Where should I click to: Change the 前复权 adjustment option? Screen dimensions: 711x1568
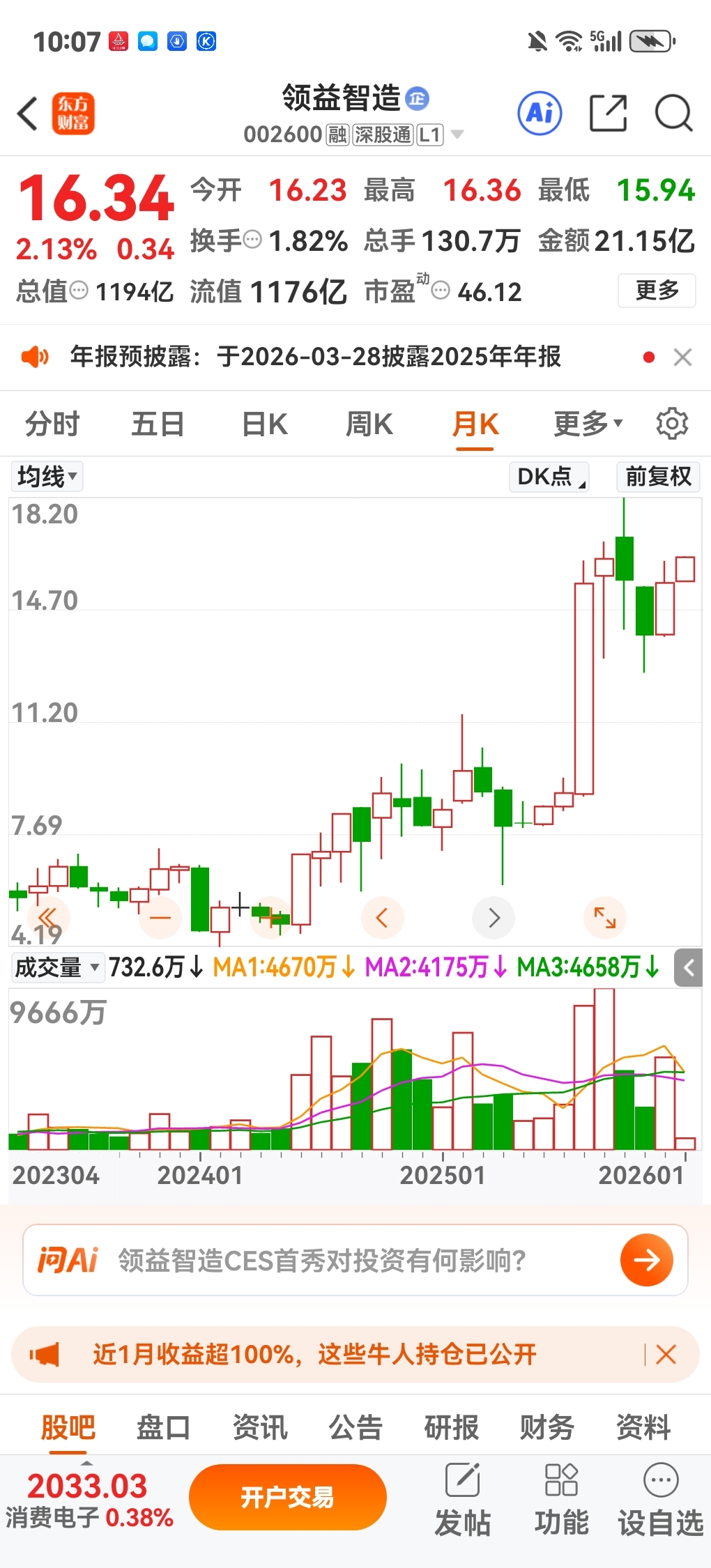click(657, 477)
